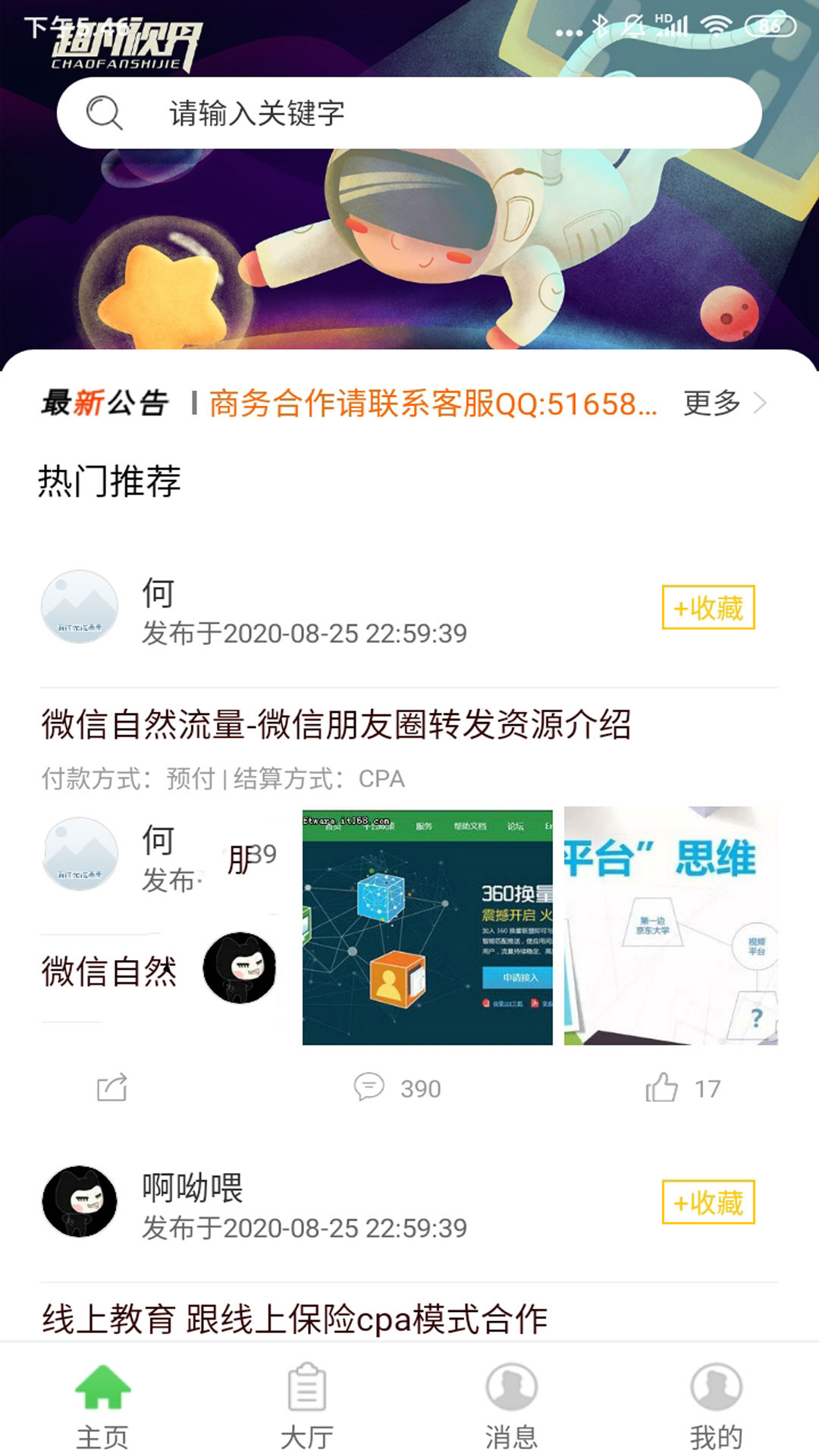The height and width of the screenshot is (1456, 819).
Task: Tap +收藏 on 啊呦喂's post
Action: coord(708,1202)
